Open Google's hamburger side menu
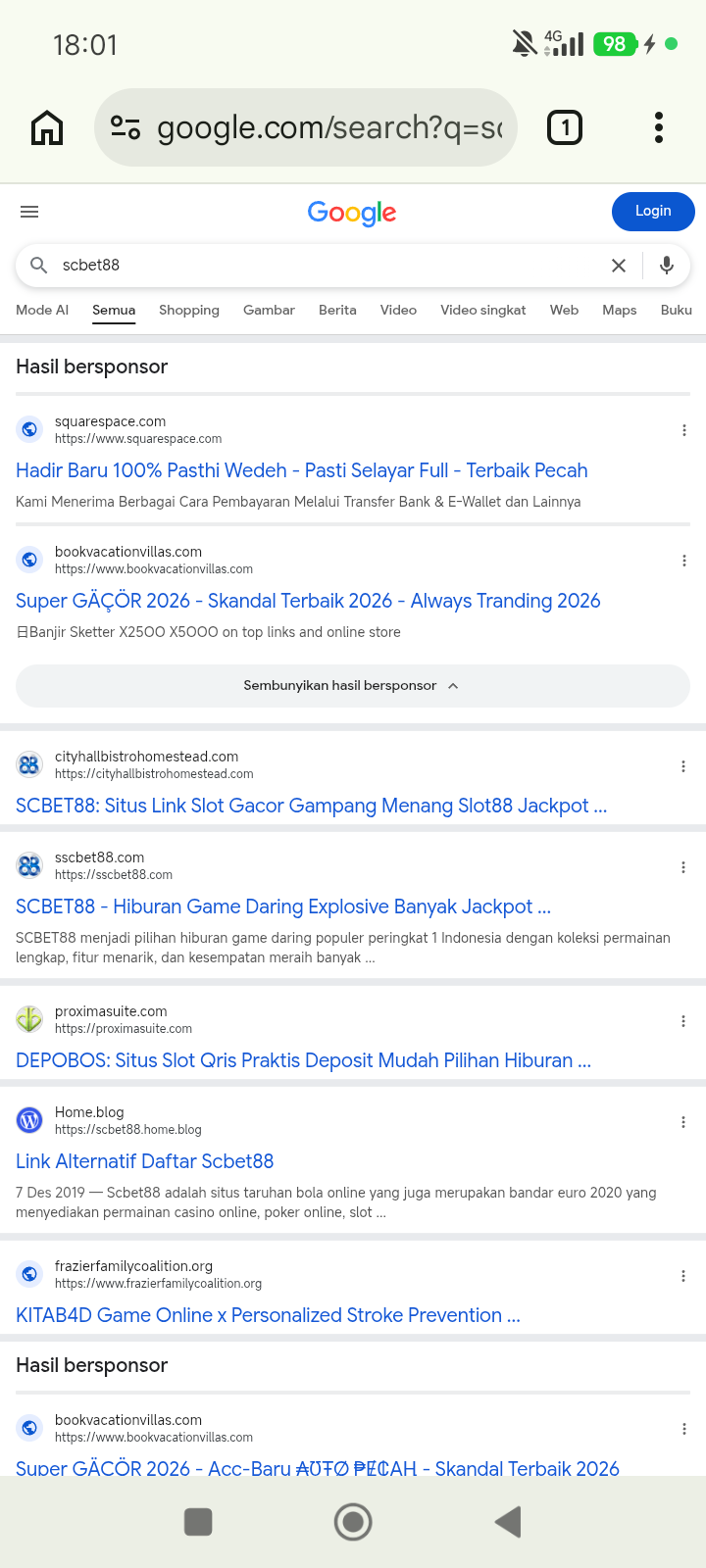Image resolution: width=706 pixels, height=1568 pixels. (29, 212)
